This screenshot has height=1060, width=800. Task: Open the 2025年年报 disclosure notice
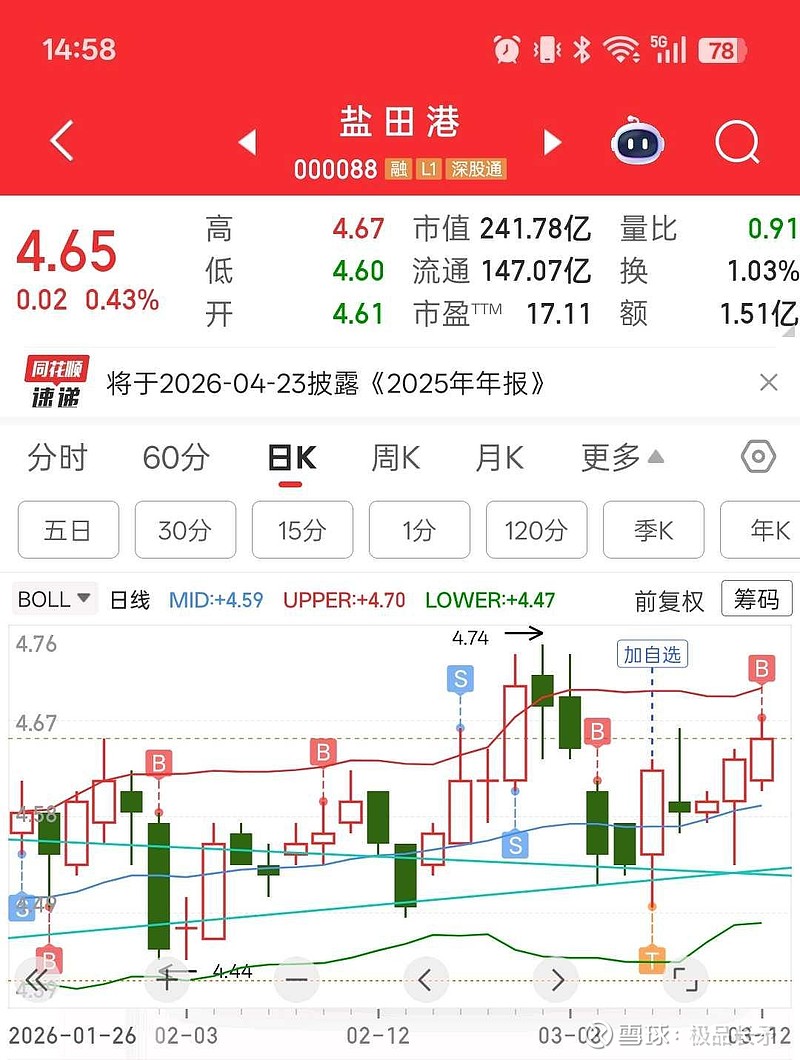coord(326,383)
